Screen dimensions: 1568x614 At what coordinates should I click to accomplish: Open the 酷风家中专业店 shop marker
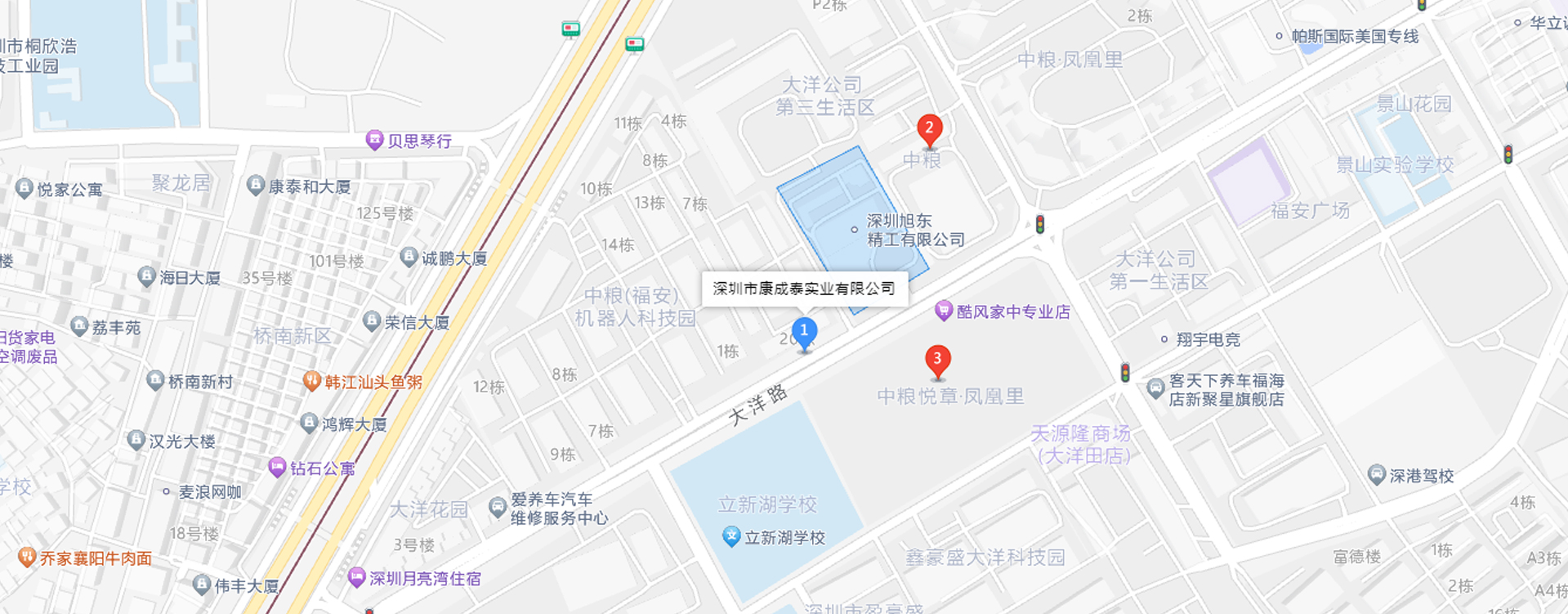(x=944, y=311)
